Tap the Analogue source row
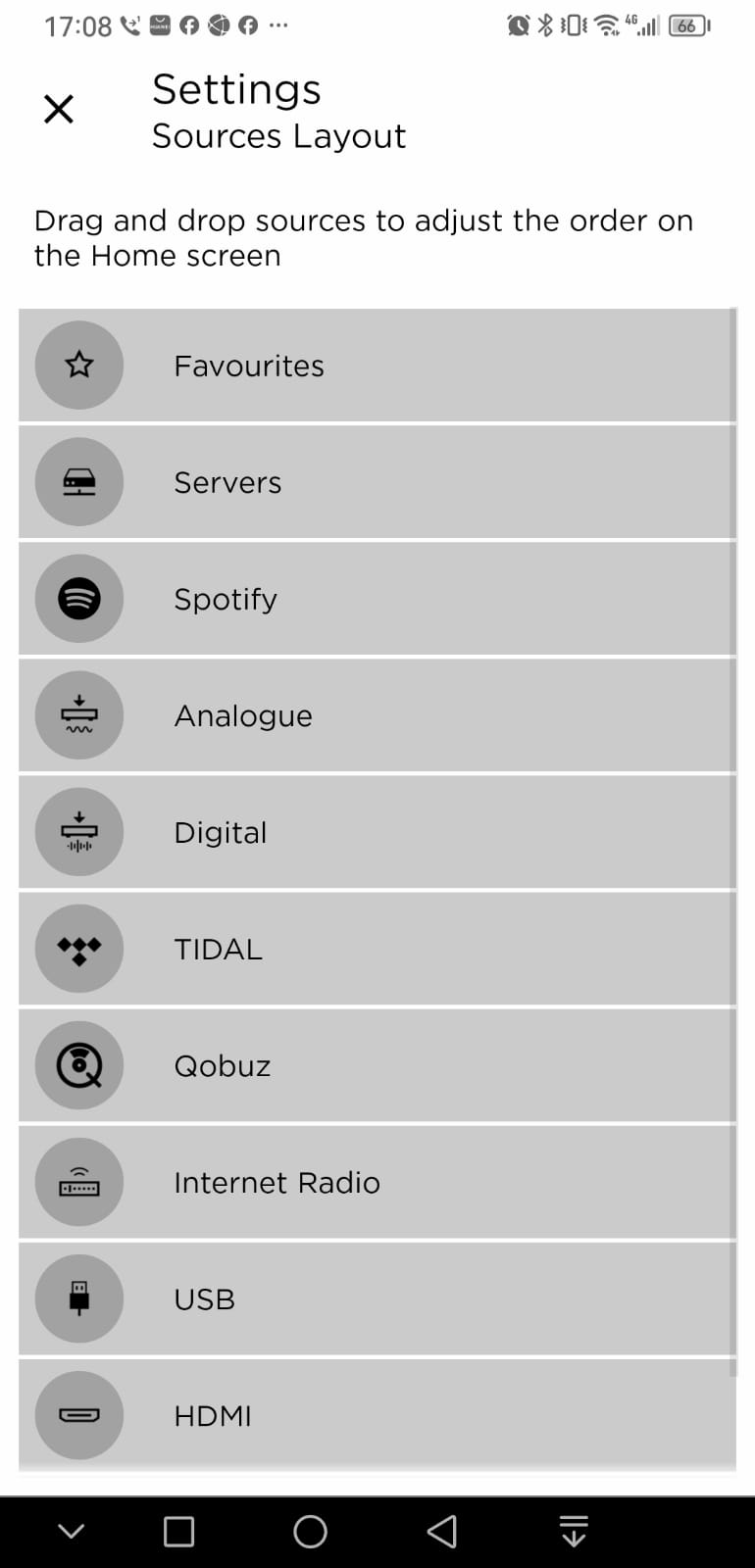 click(x=377, y=715)
